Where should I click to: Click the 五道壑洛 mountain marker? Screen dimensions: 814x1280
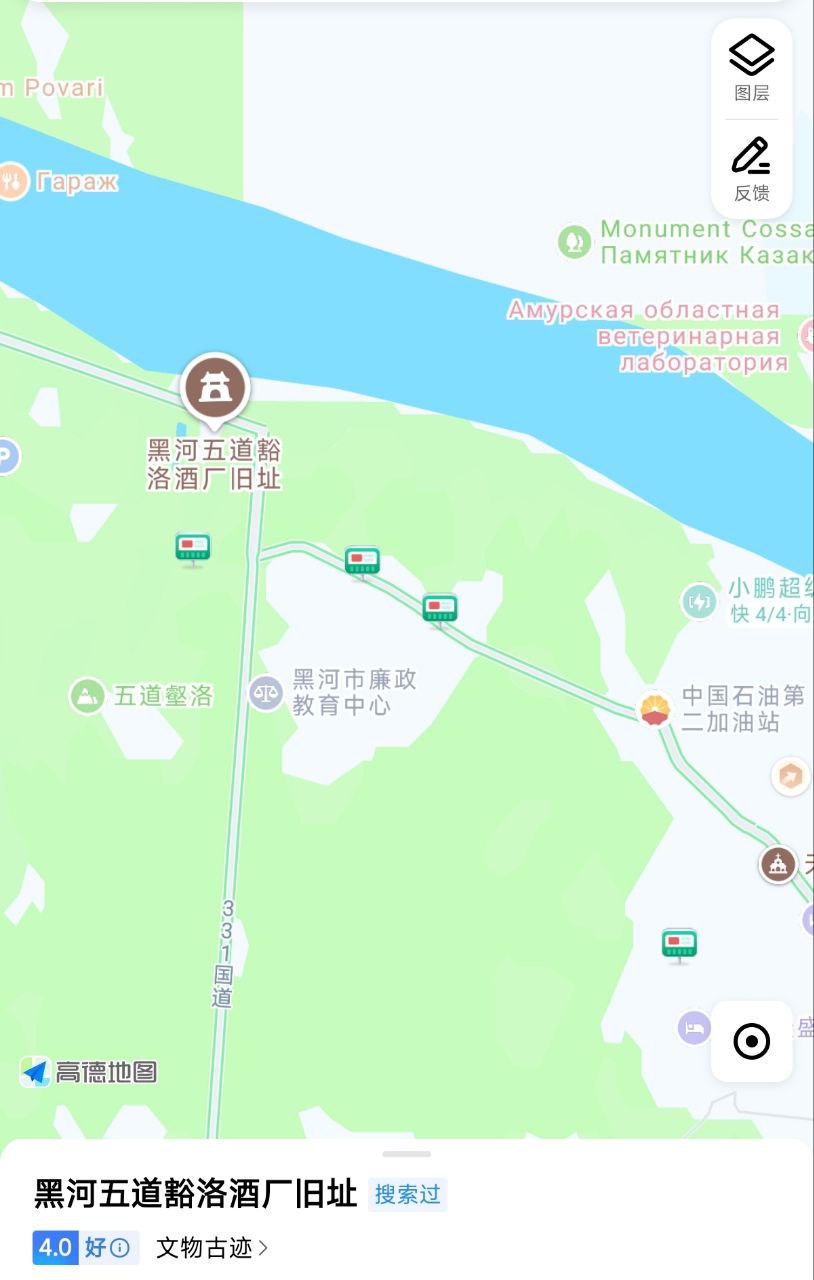click(86, 694)
